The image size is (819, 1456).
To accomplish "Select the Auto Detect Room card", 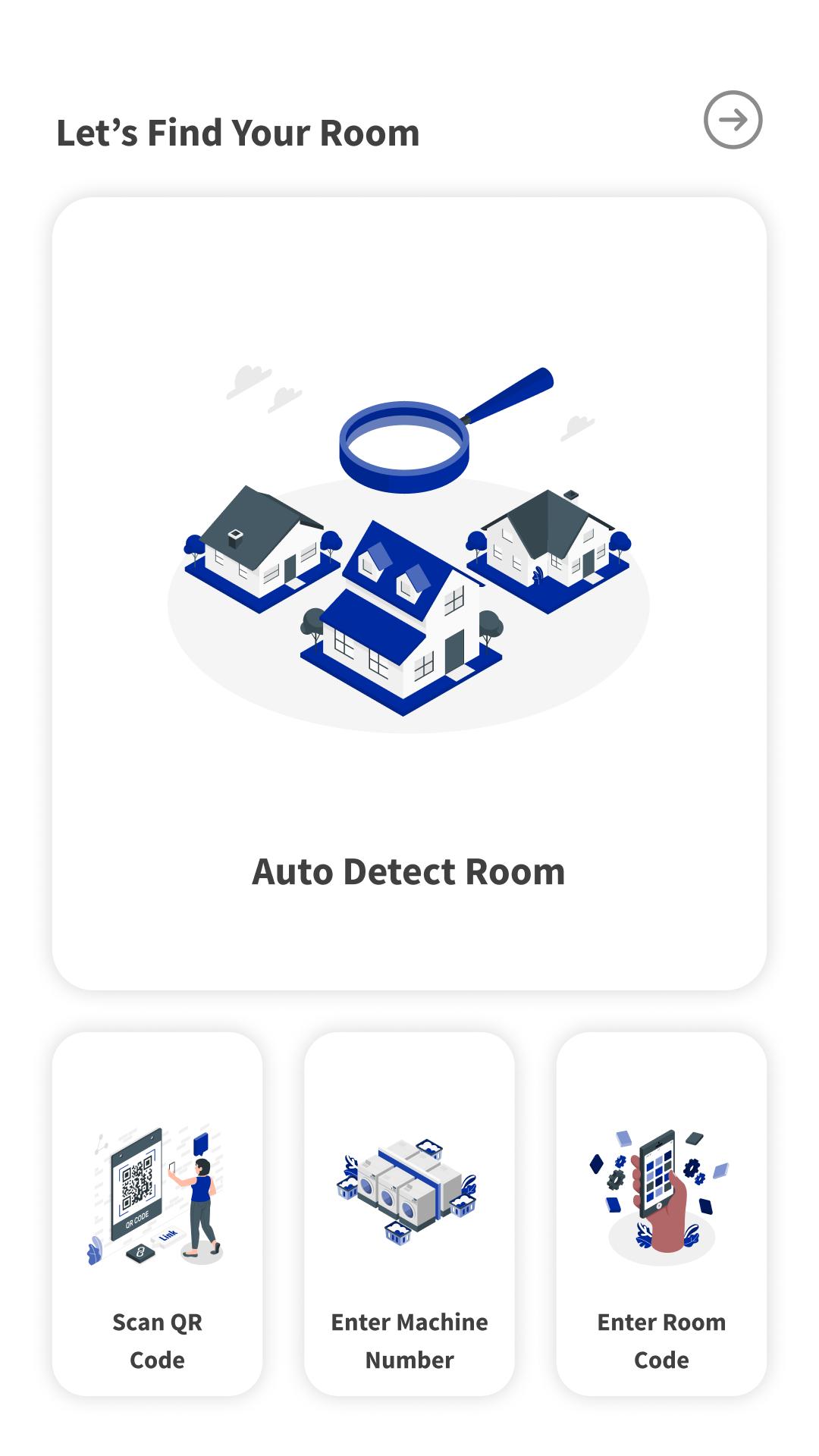I will point(409,594).
